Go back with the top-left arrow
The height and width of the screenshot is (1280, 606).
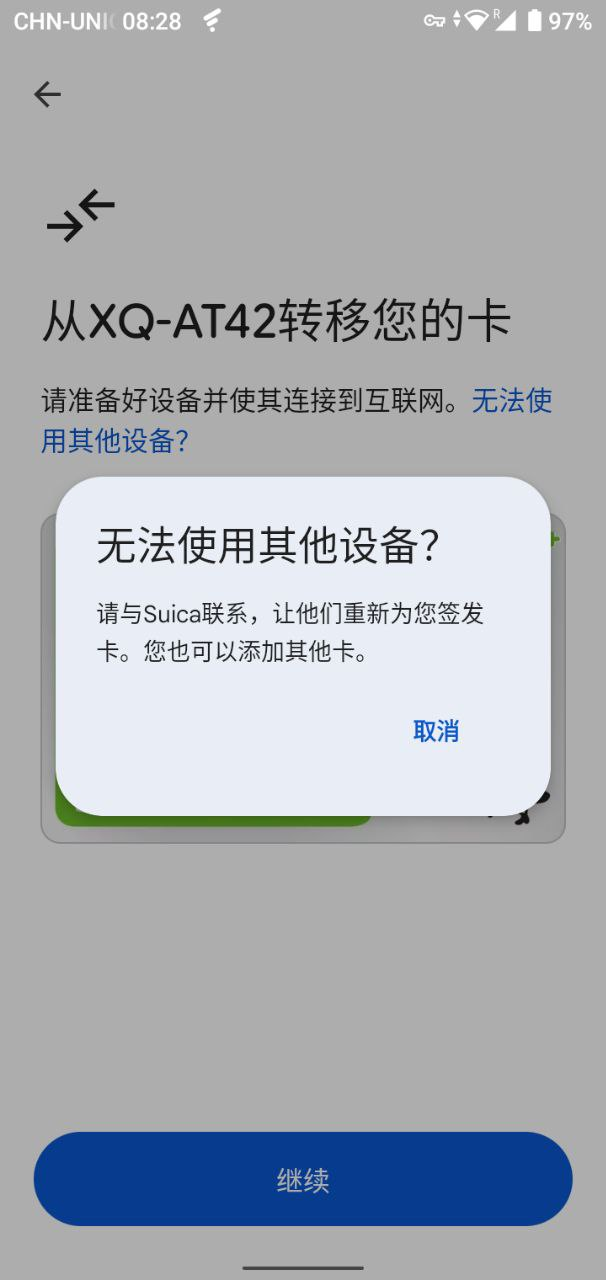(47, 94)
